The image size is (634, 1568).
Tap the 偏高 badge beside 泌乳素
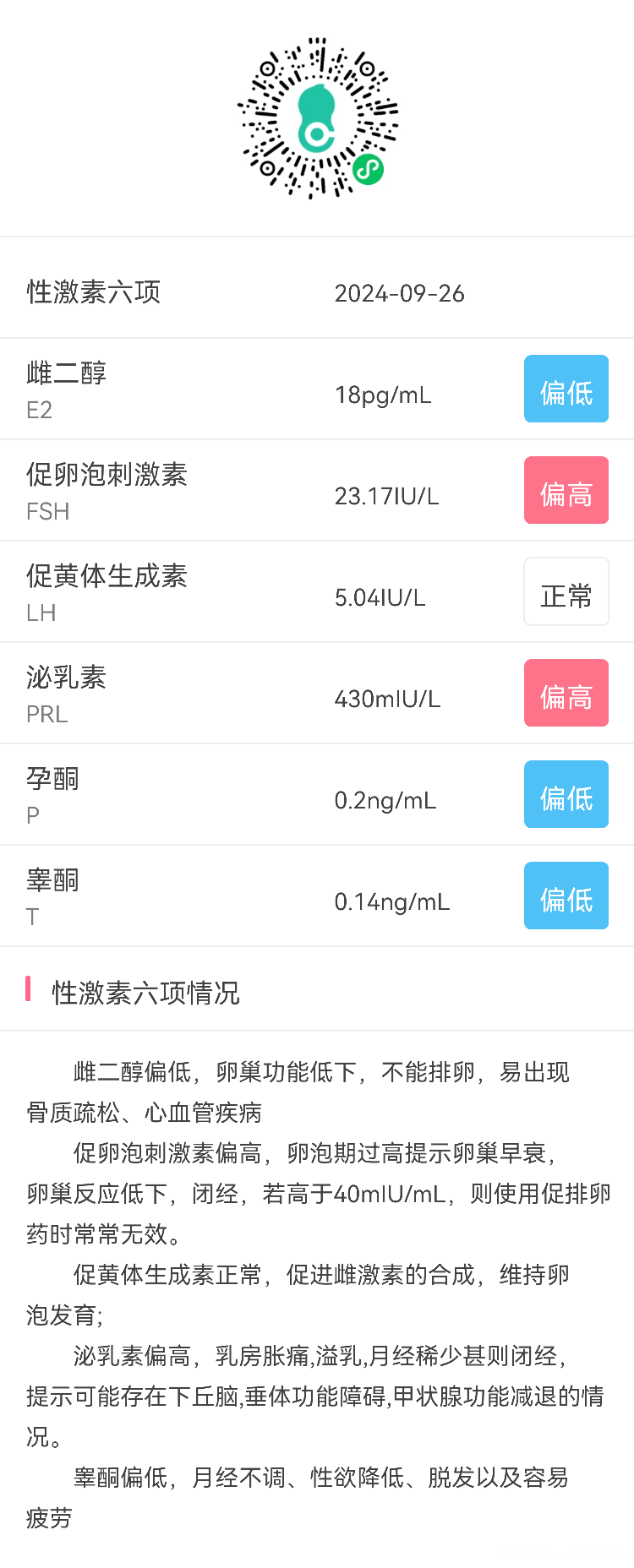[x=566, y=693]
